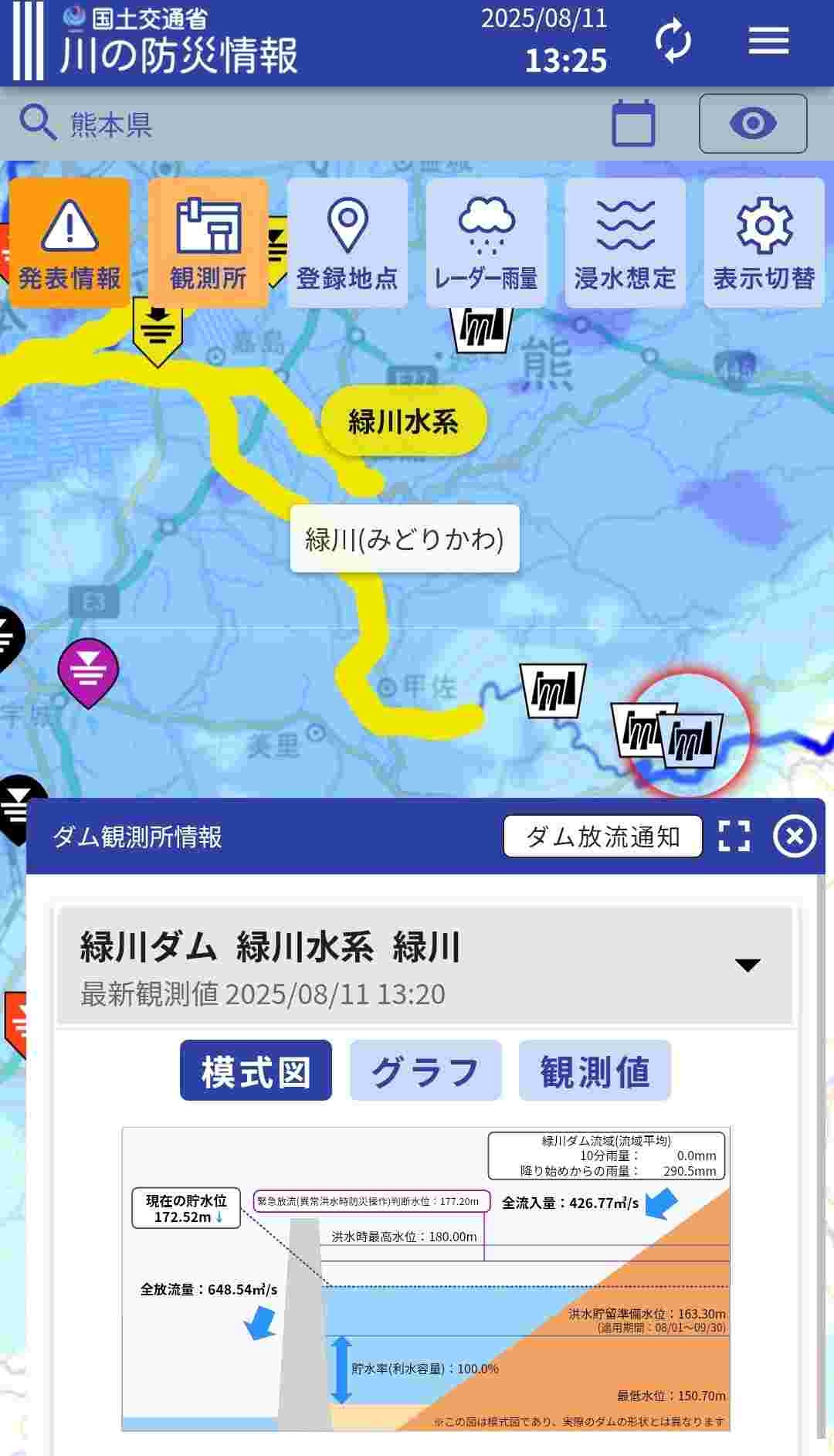Open ダム放流通知 dam discharge notice
The width and height of the screenshot is (834, 1456).
[x=603, y=836]
